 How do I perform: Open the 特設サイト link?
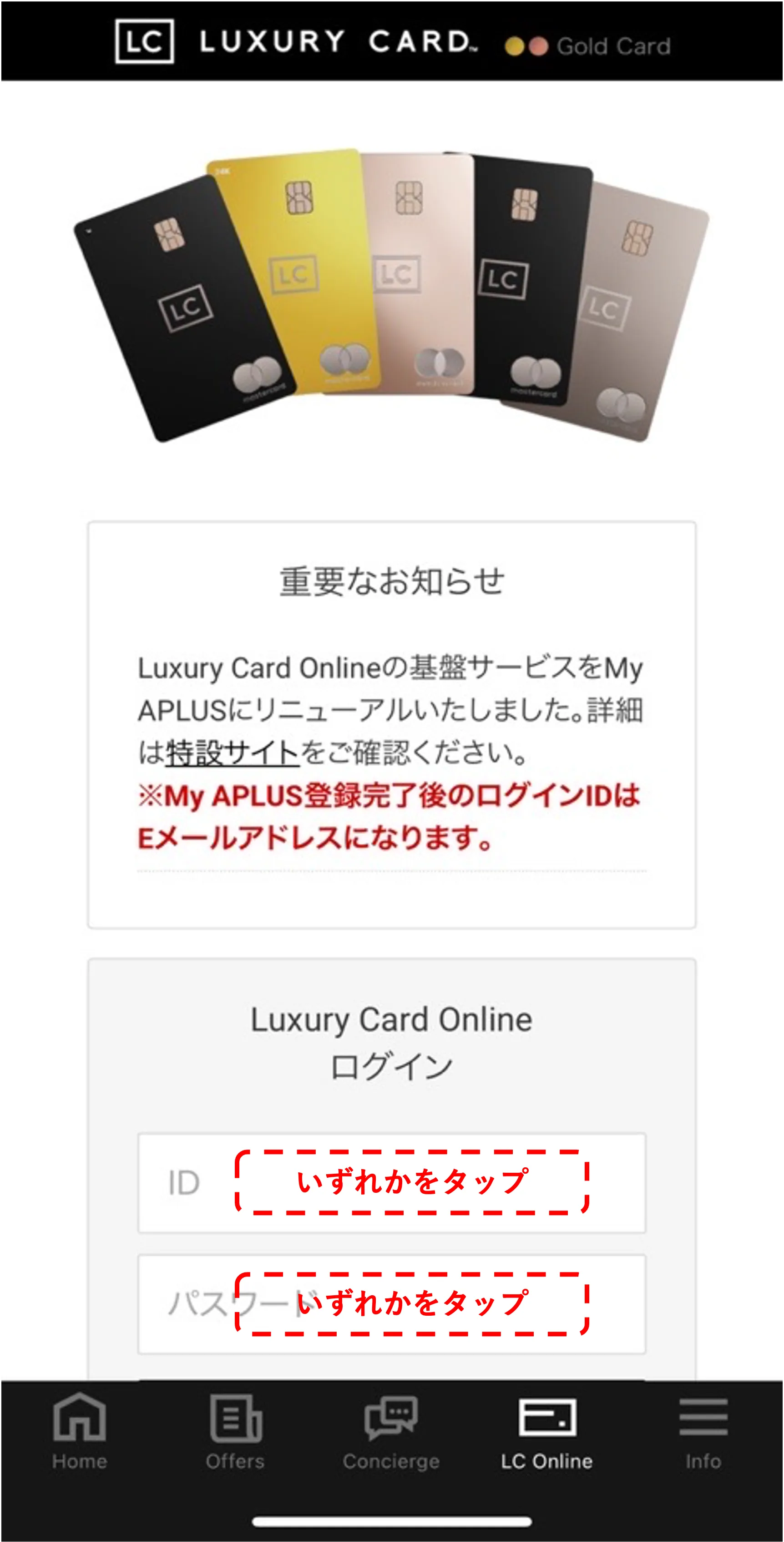click(x=232, y=753)
